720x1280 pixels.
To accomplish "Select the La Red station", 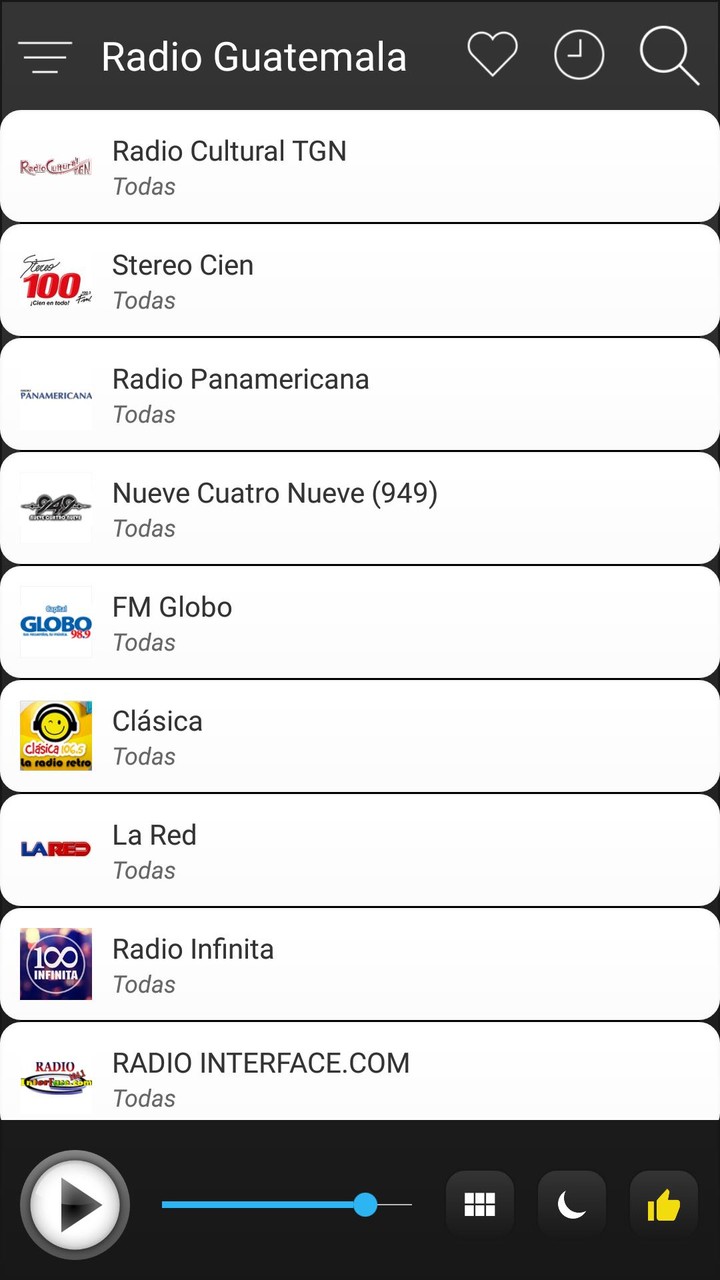I will click(360, 850).
